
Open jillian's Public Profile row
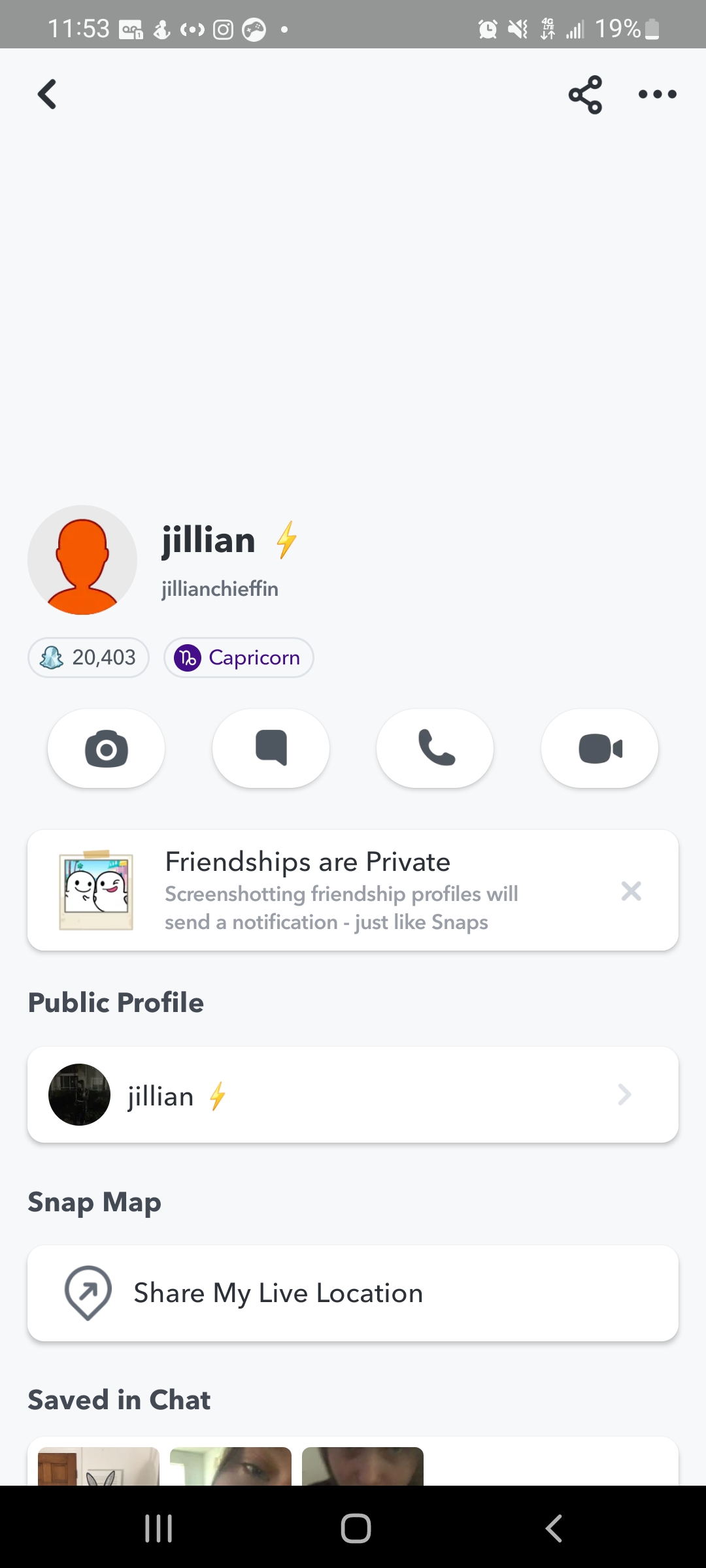pyautogui.click(x=353, y=1095)
